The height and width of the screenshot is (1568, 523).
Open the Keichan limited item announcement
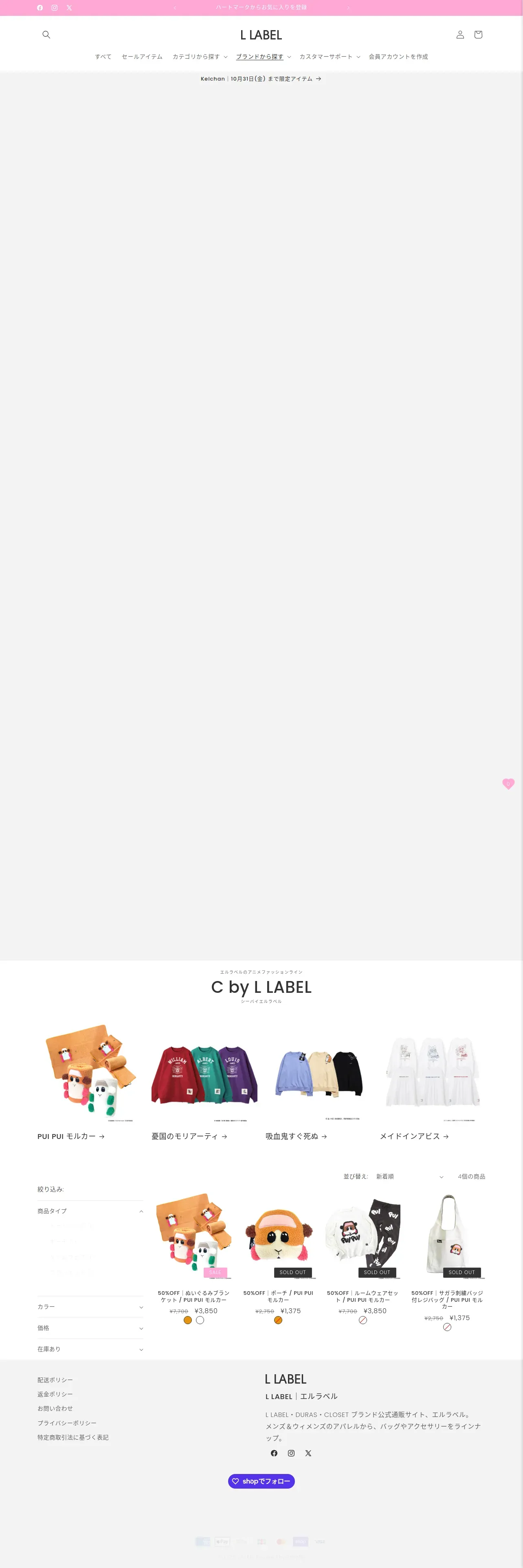tap(261, 79)
